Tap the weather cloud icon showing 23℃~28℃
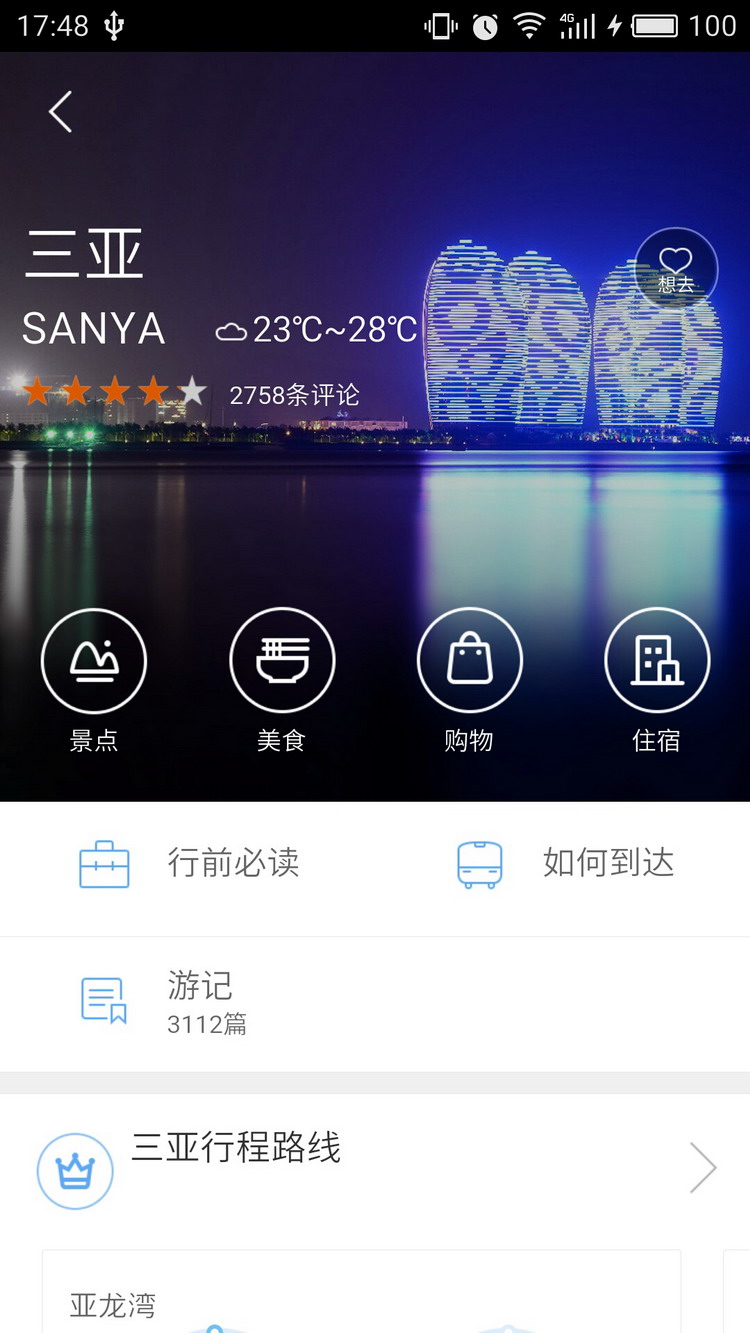750x1333 pixels. coord(232,327)
